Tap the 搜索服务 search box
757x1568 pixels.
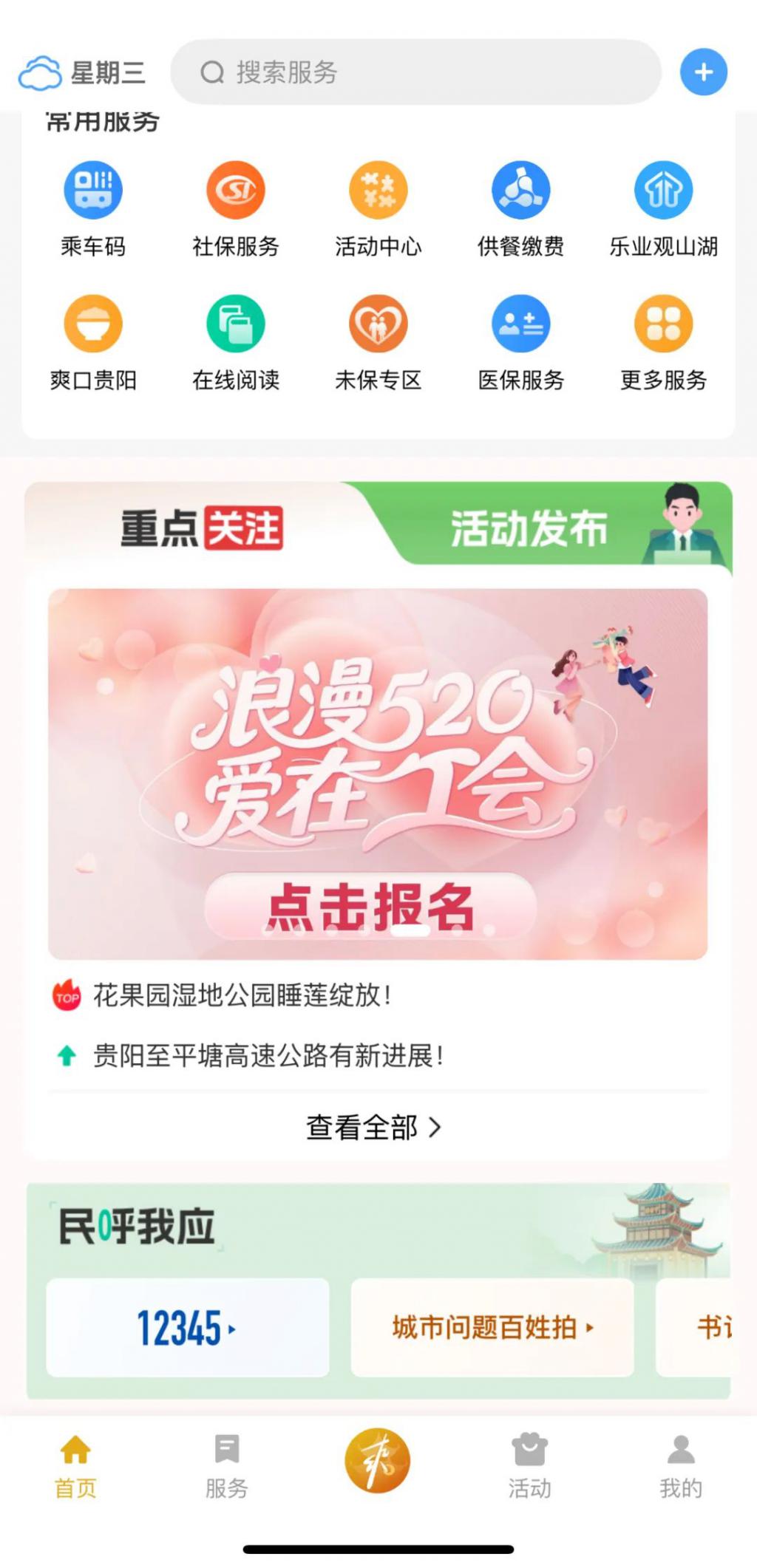tap(414, 72)
